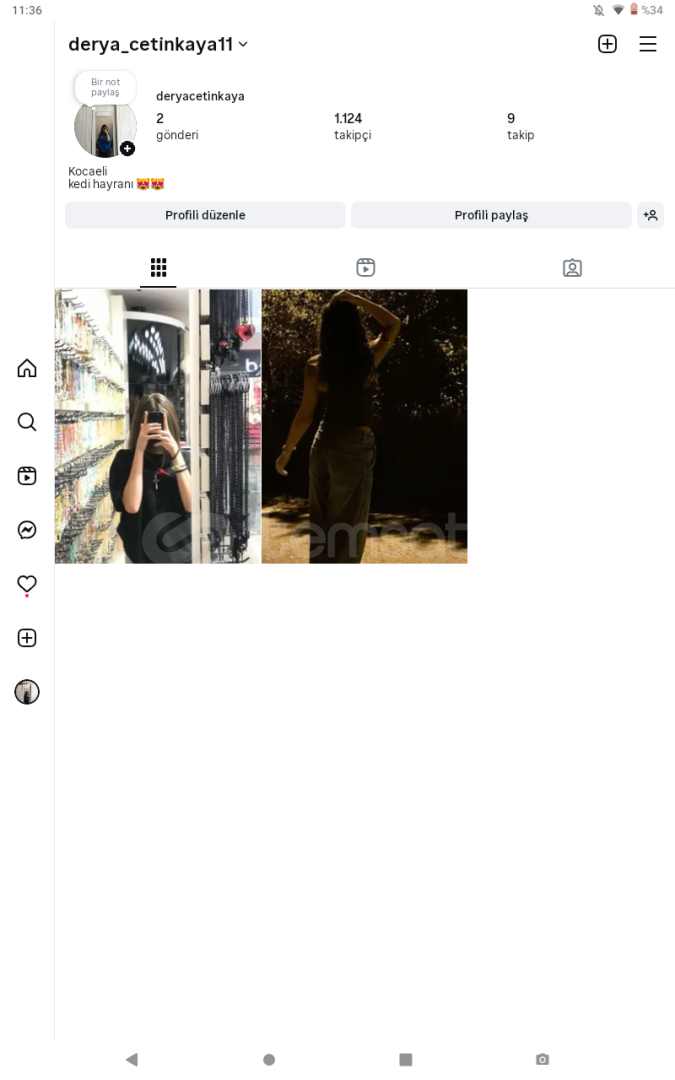The width and height of the screenshot is (675, 1080).
Task: Open the outdoor silhouette post
Action: click(364, 426)
